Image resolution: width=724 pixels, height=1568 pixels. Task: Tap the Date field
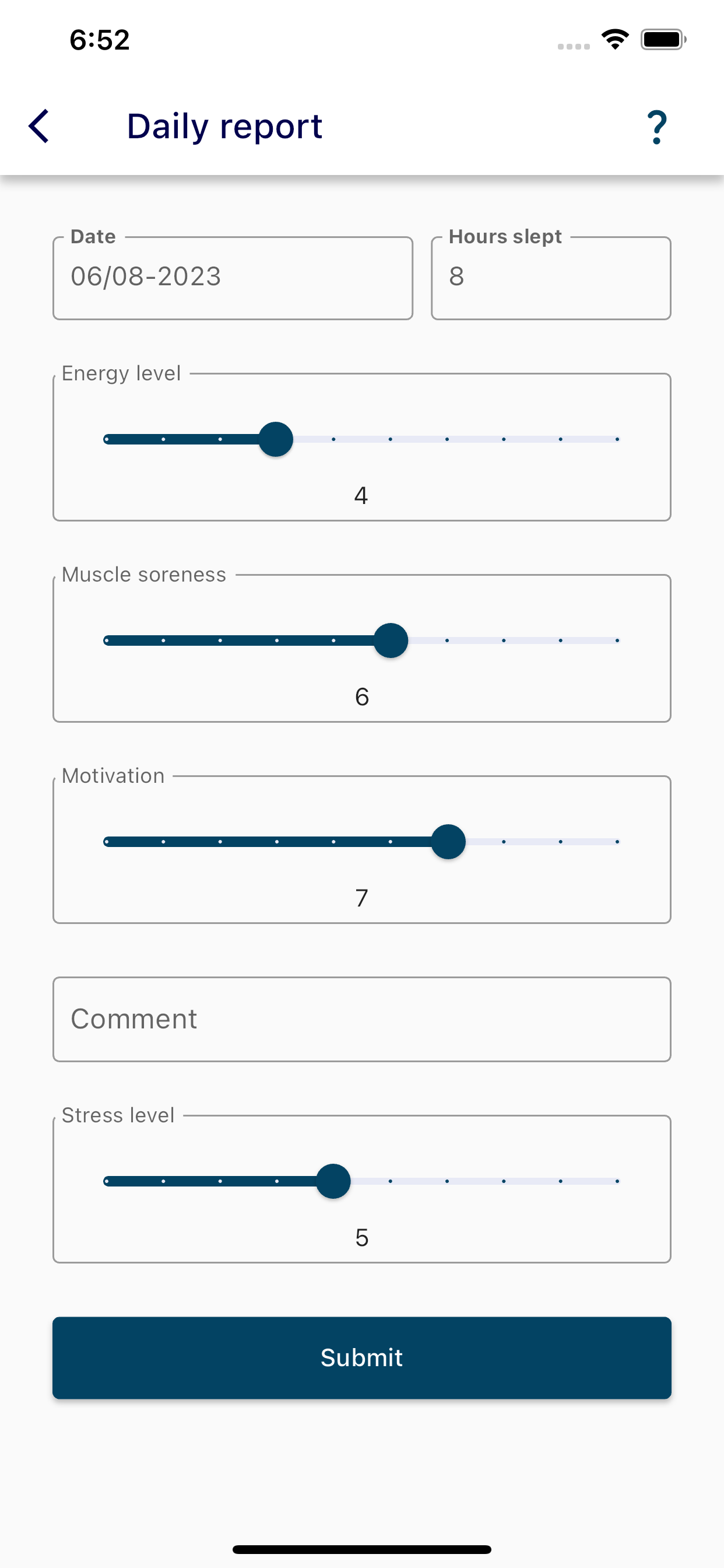coord(233,278)
